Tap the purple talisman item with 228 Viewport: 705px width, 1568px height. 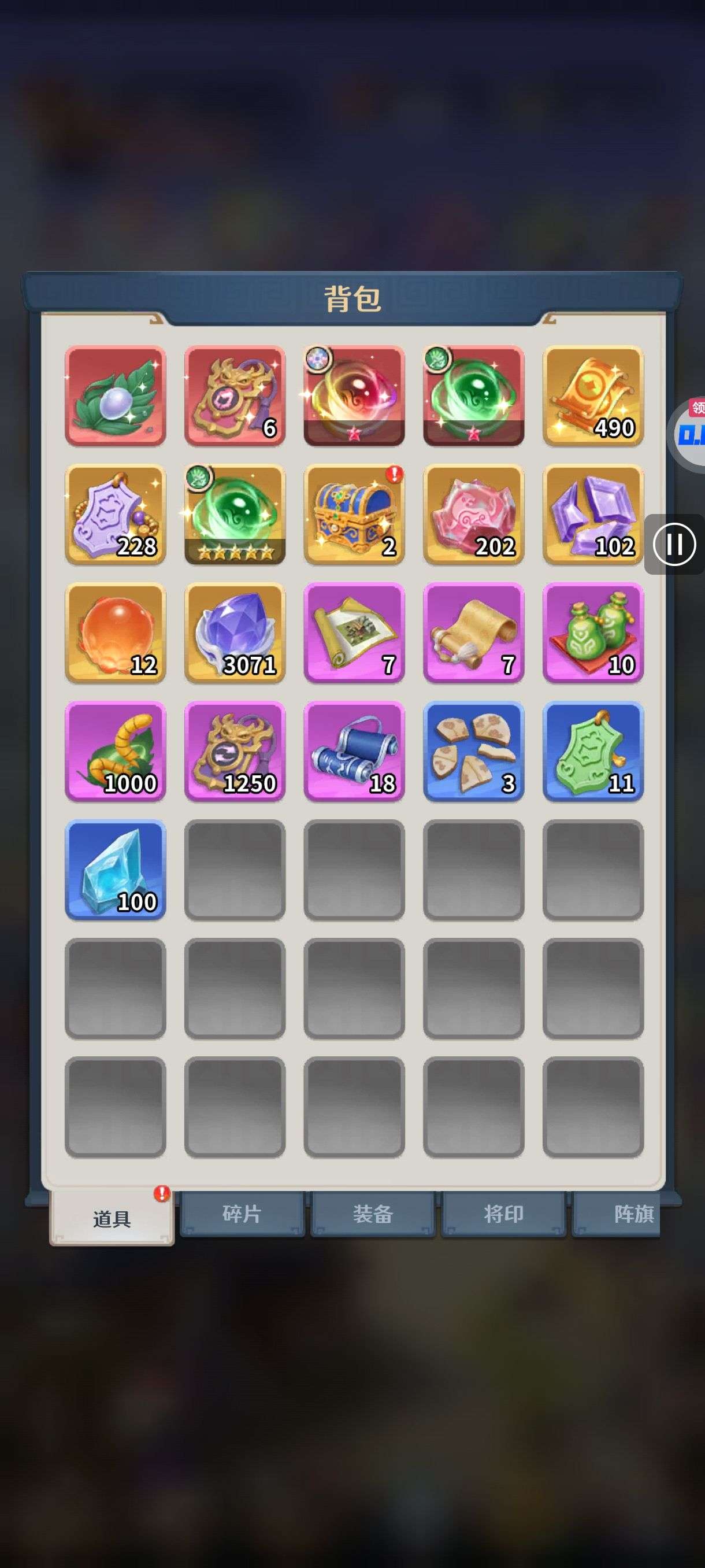point(116,515)
